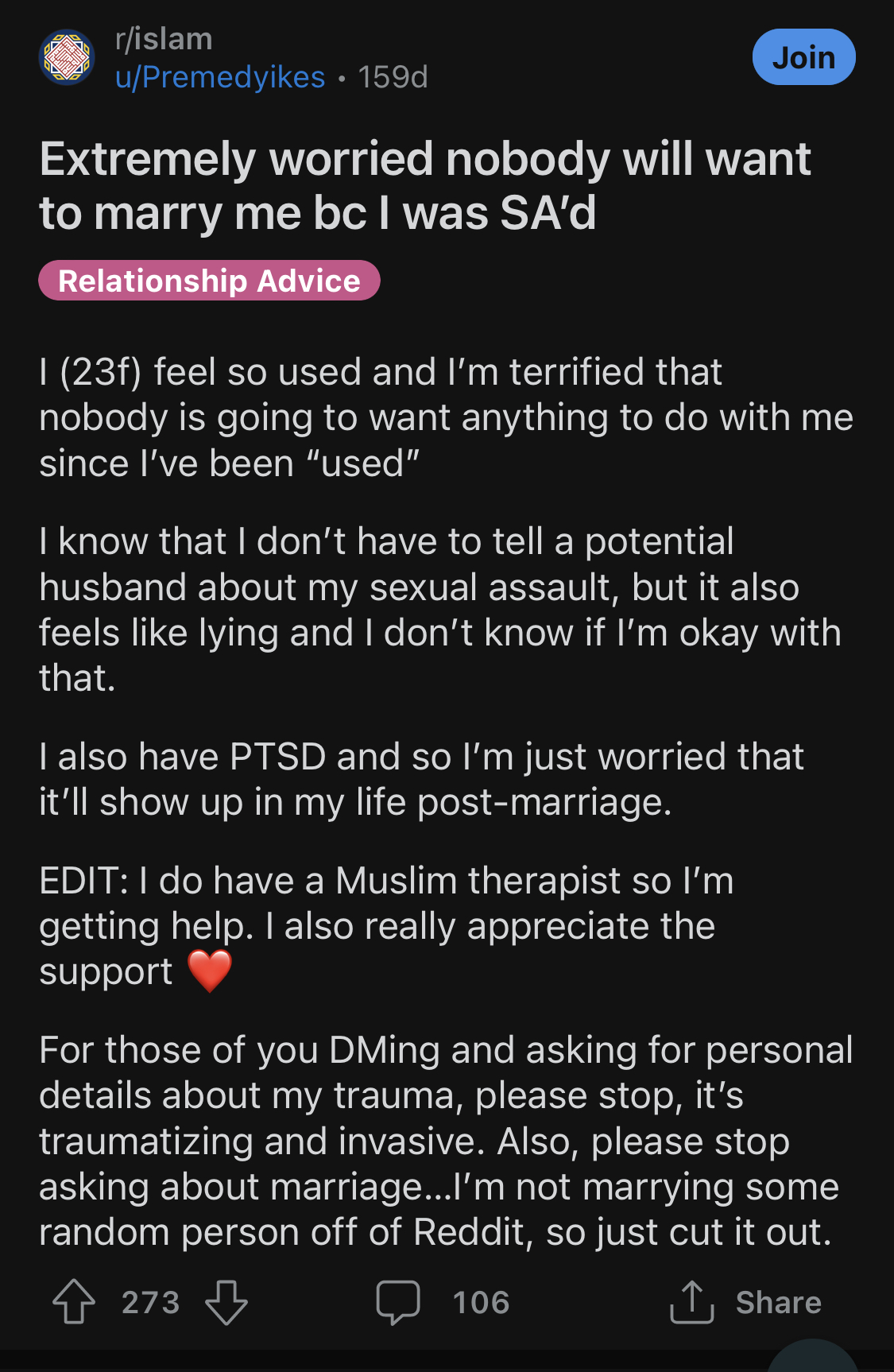Downvote this post

click(226, 1302)
